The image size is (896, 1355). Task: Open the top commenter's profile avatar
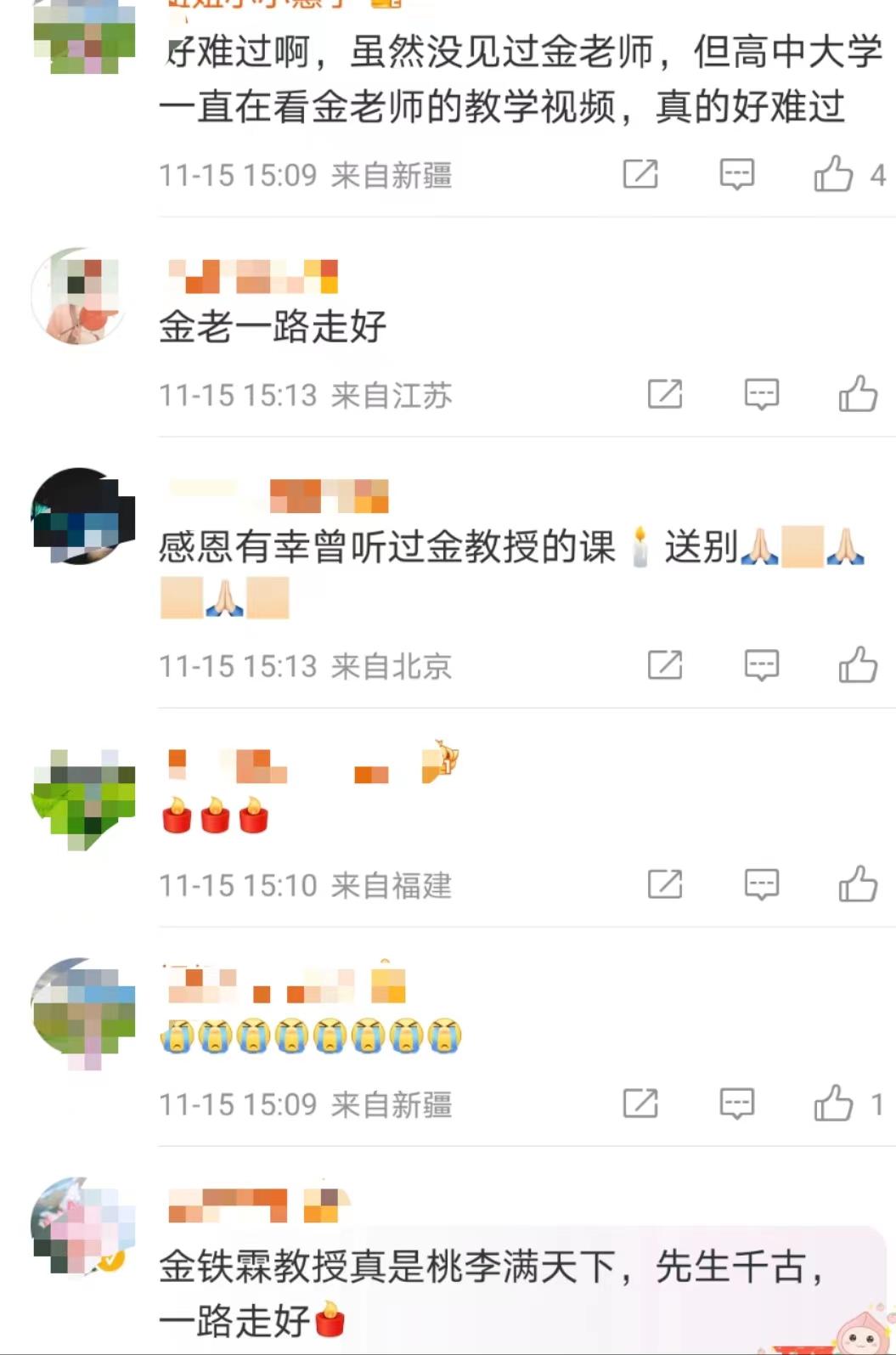pos(81,34)
